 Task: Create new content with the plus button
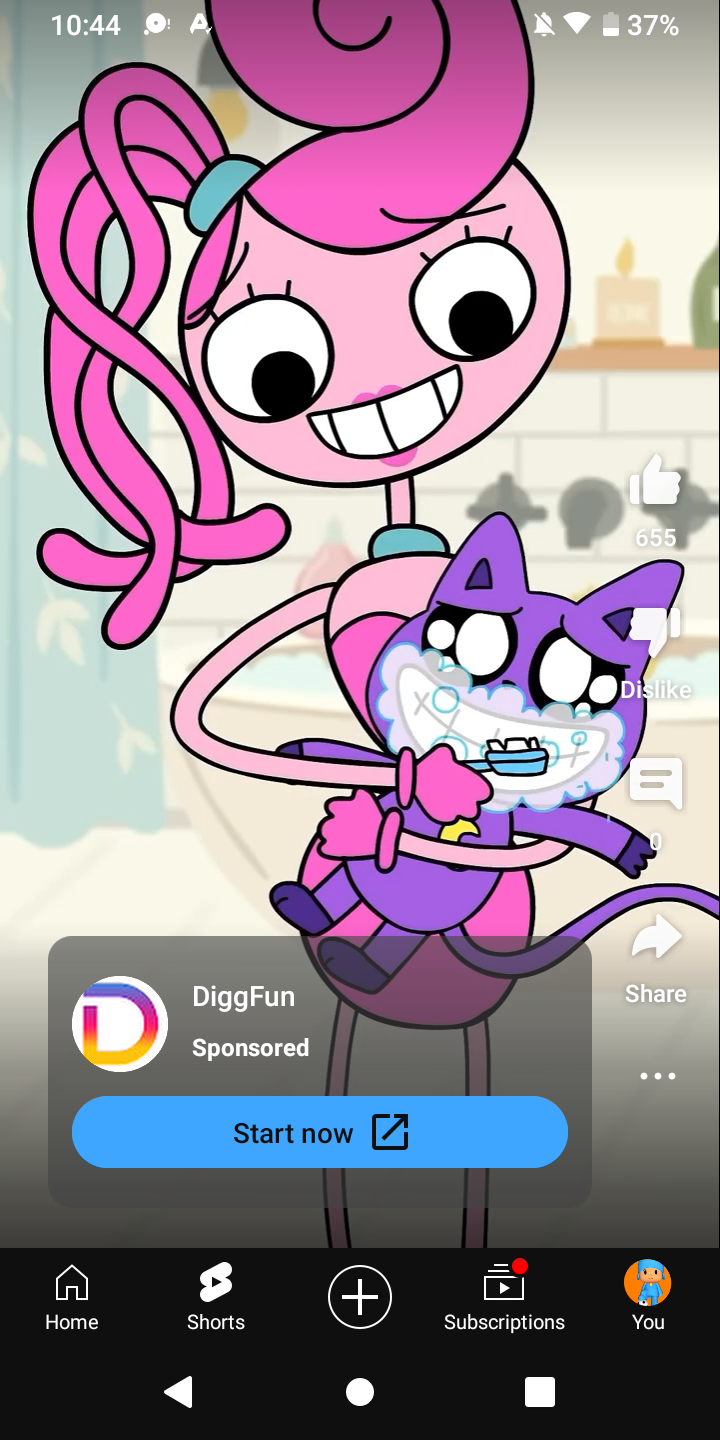click(x=360, y=1296)
